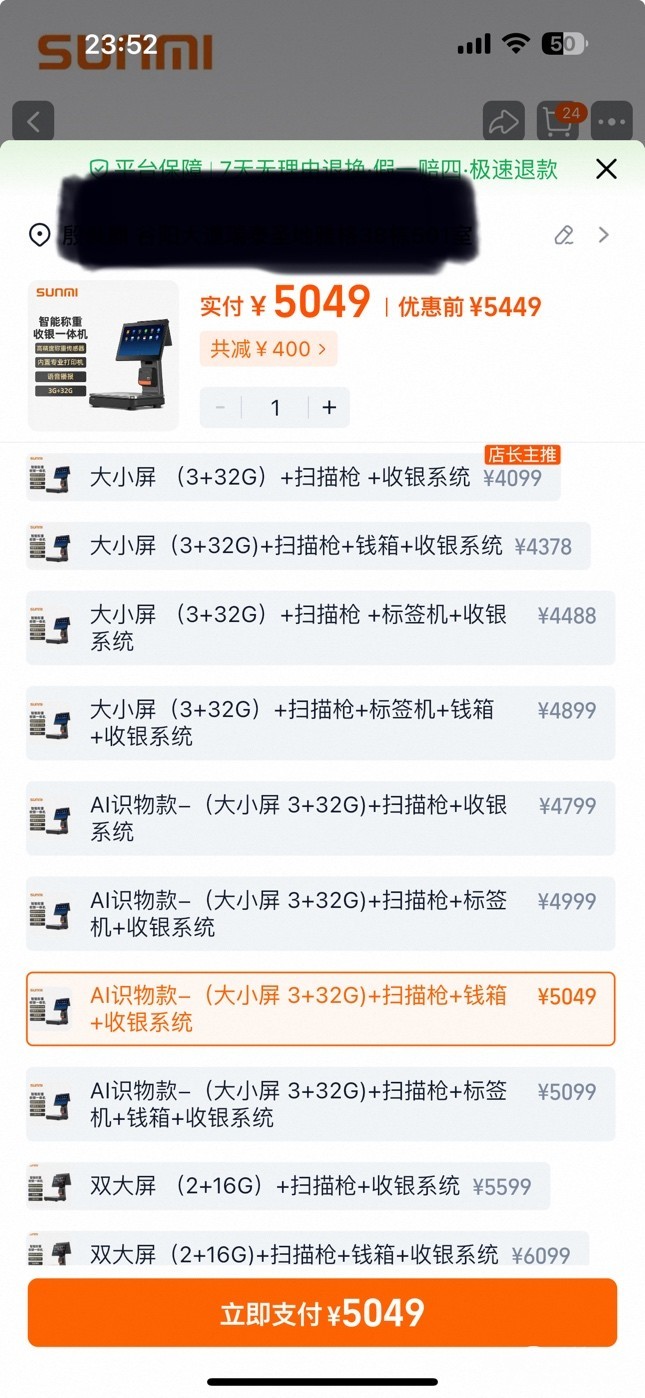645x1398 pixels.
Task: Open the address details chevron
Action: [x=603, y=235]
